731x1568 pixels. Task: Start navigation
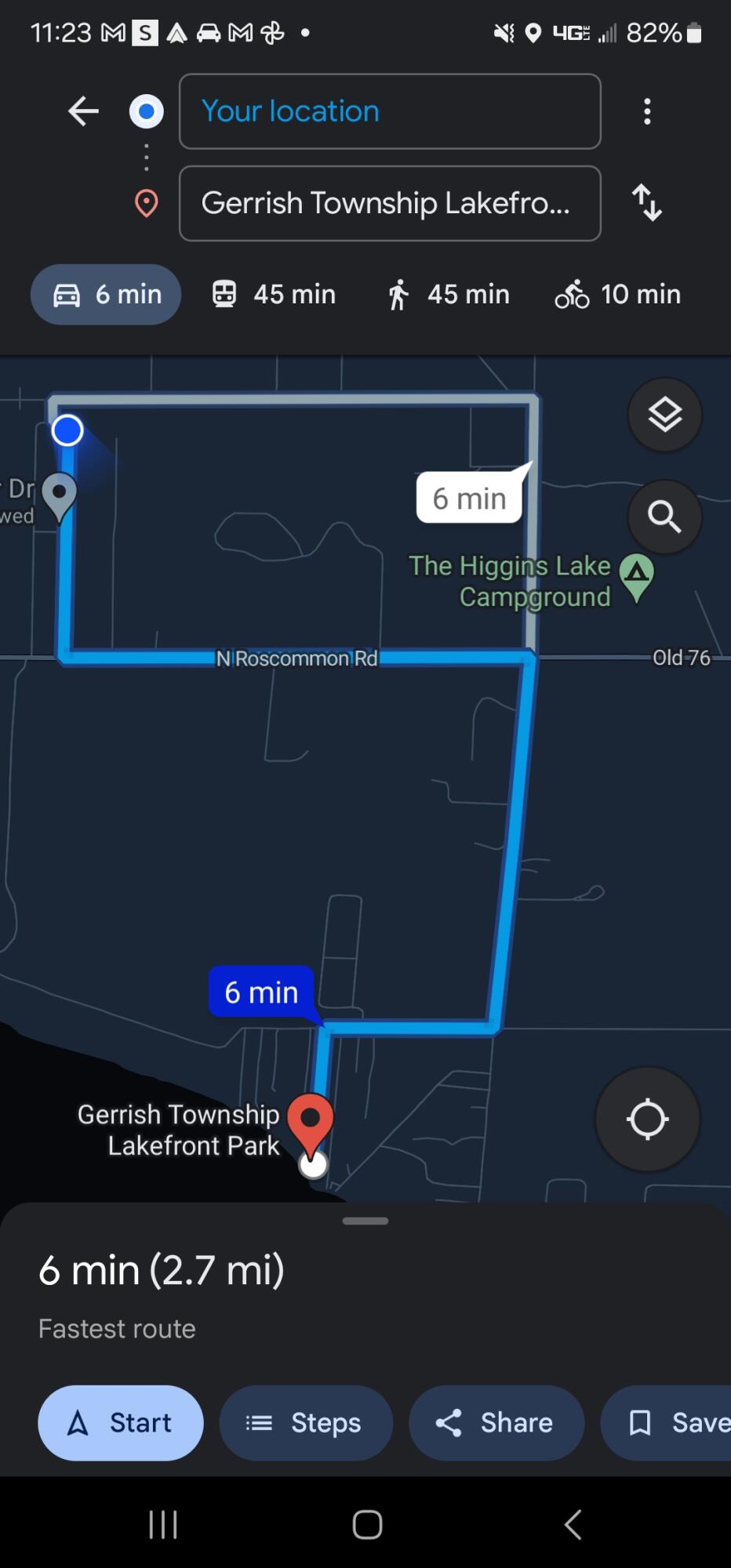tap(121, 1423)
